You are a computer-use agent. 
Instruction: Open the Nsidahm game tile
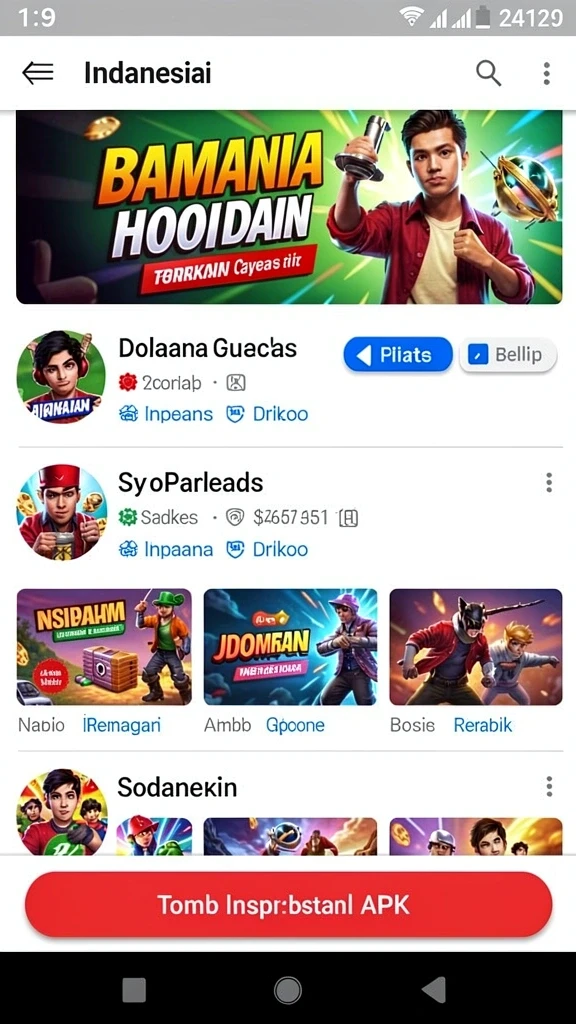[104, 647]
